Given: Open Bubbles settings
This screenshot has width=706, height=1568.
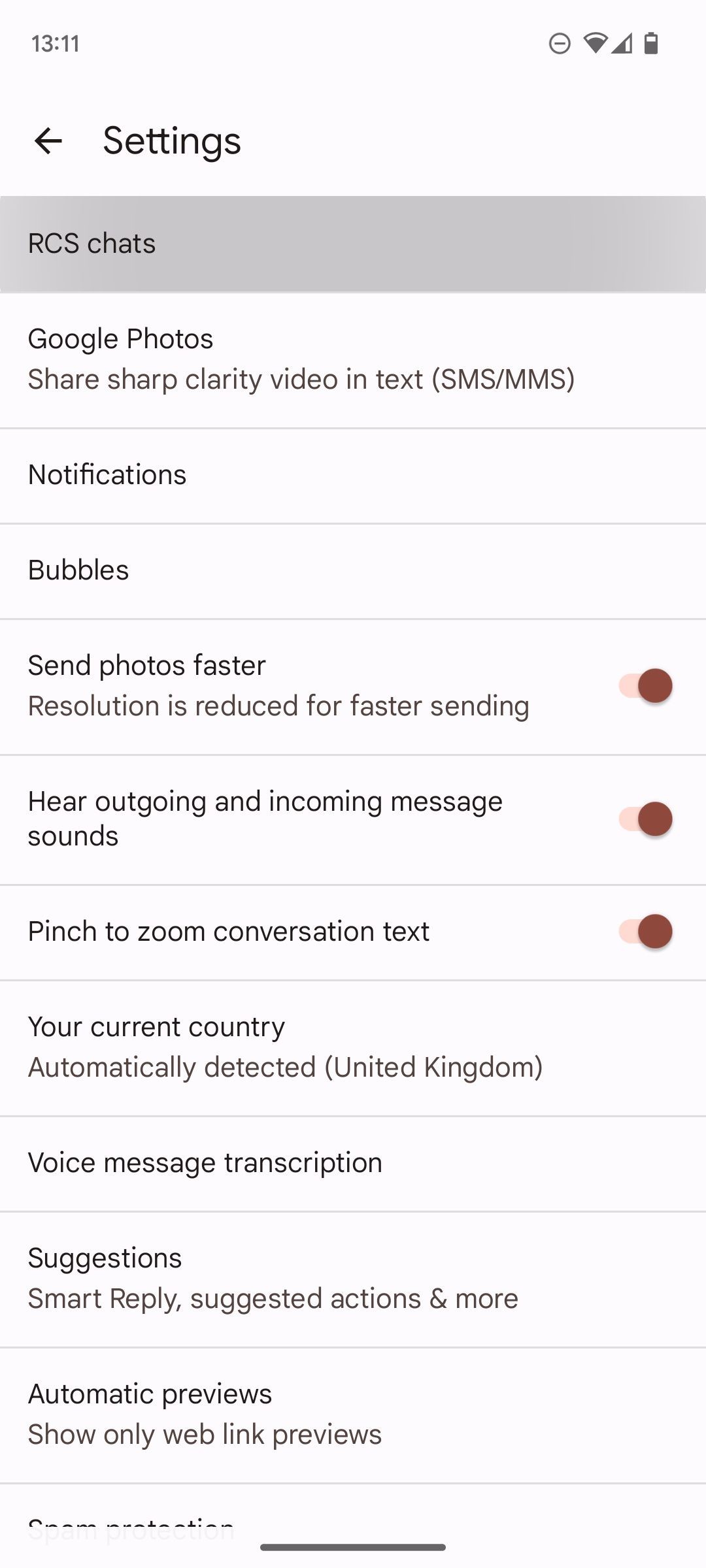Looking at the screenshot, I should pyautogui.click(x=353, y=570).
